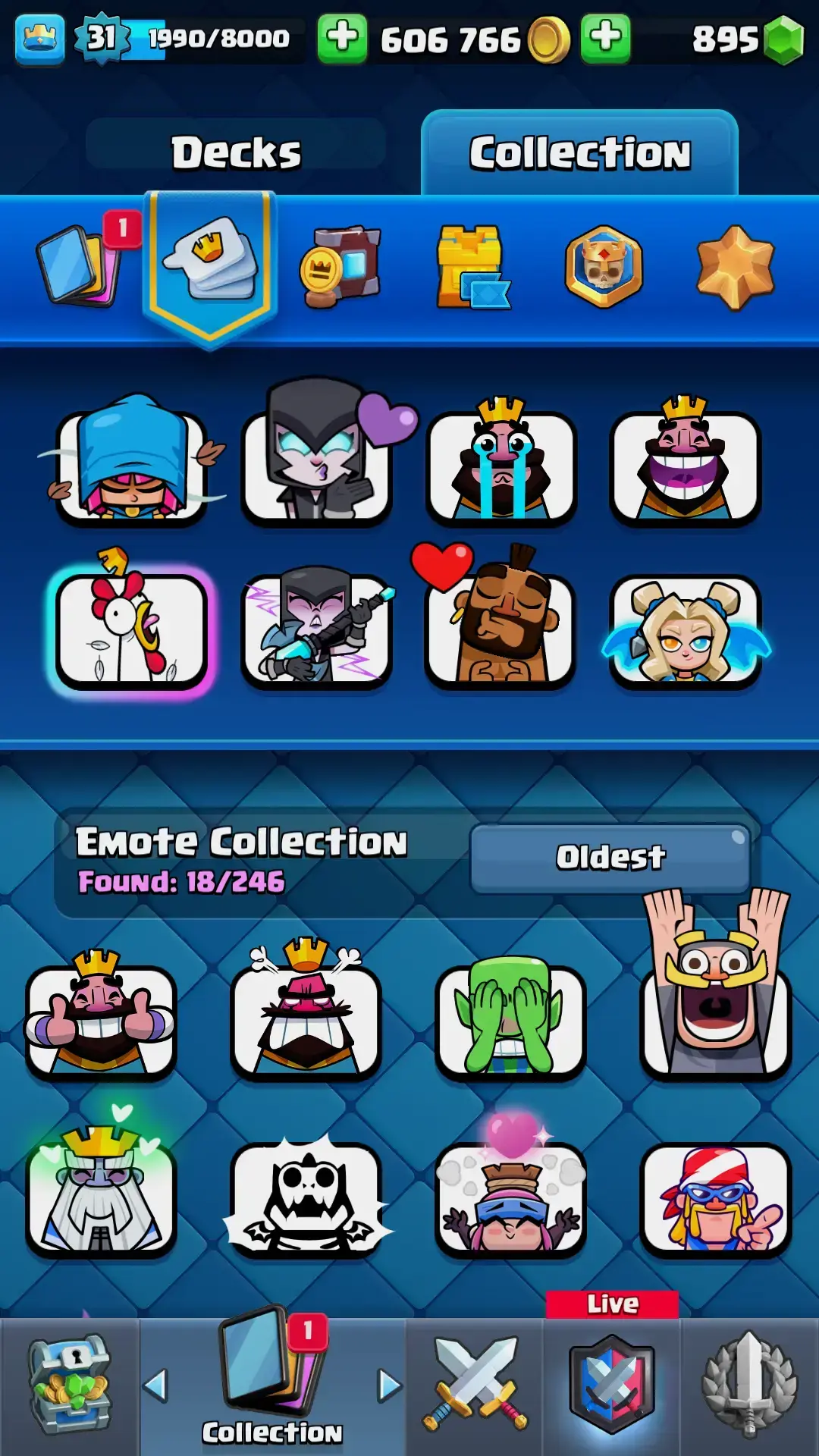Select the chicken emote in the deck
Screen dimensions: 819x1456
pyautogui.click(x=131, y=629)
